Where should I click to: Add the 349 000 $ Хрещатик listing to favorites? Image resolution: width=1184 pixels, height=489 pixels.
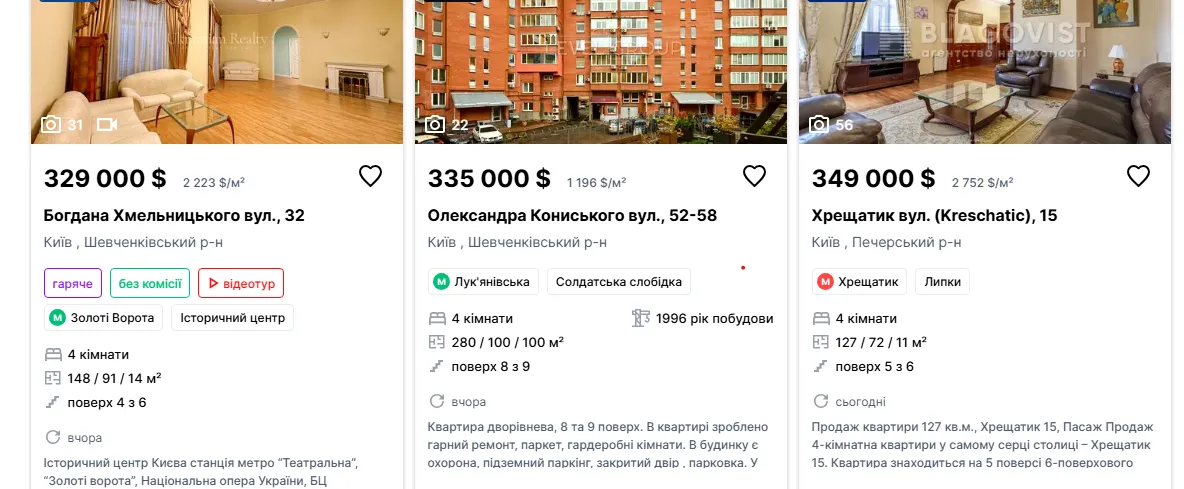[x=1138, y=176]
